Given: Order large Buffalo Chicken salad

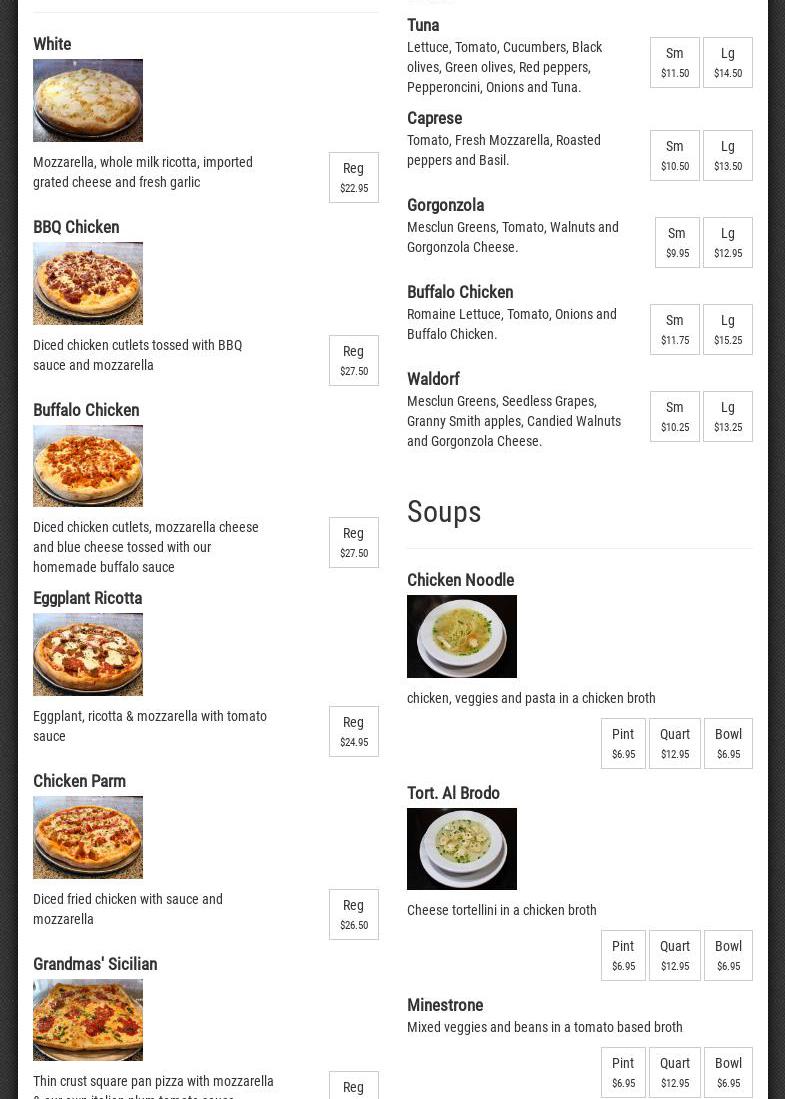Looking at the screenshot, I should [x=727, y=329].
